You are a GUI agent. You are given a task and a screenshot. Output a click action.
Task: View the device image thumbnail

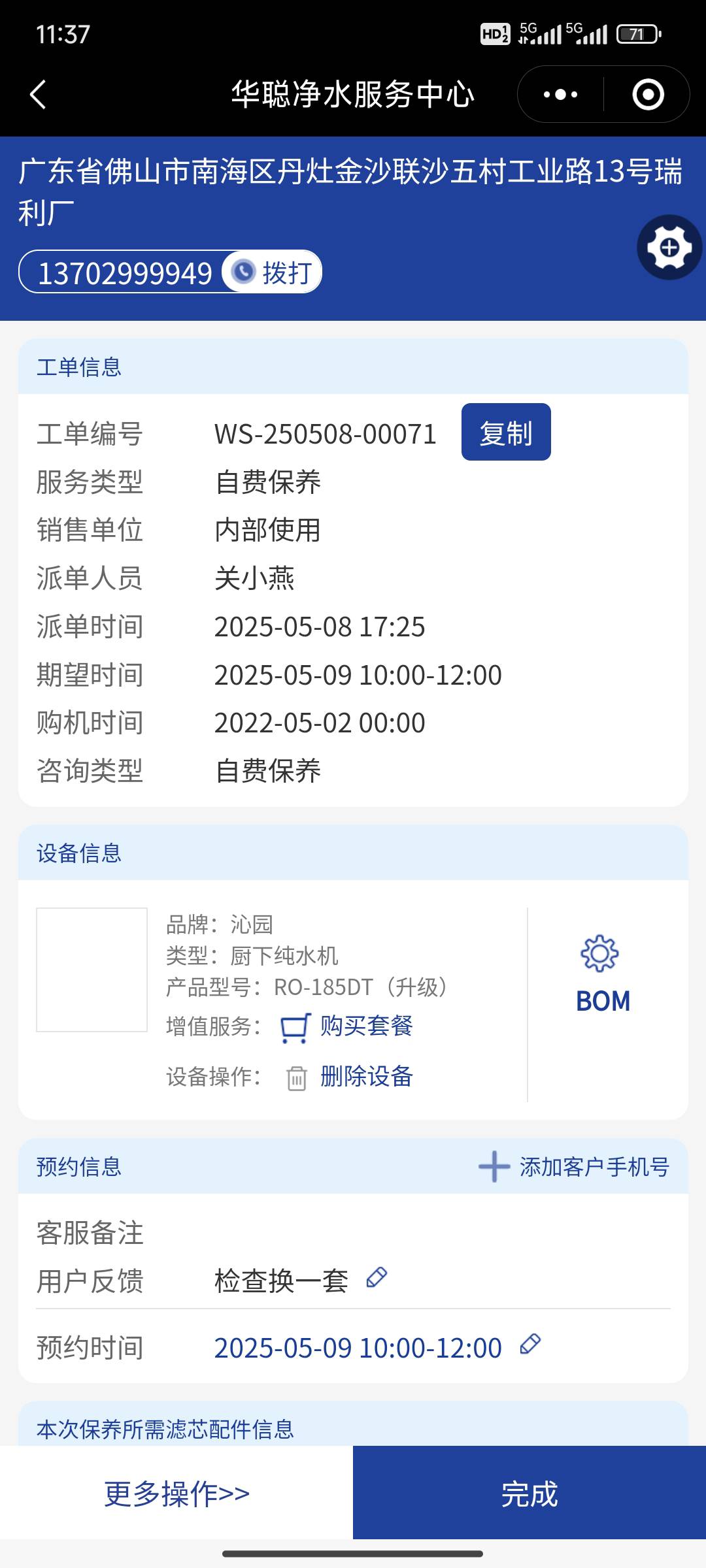[x=92, y=970]
